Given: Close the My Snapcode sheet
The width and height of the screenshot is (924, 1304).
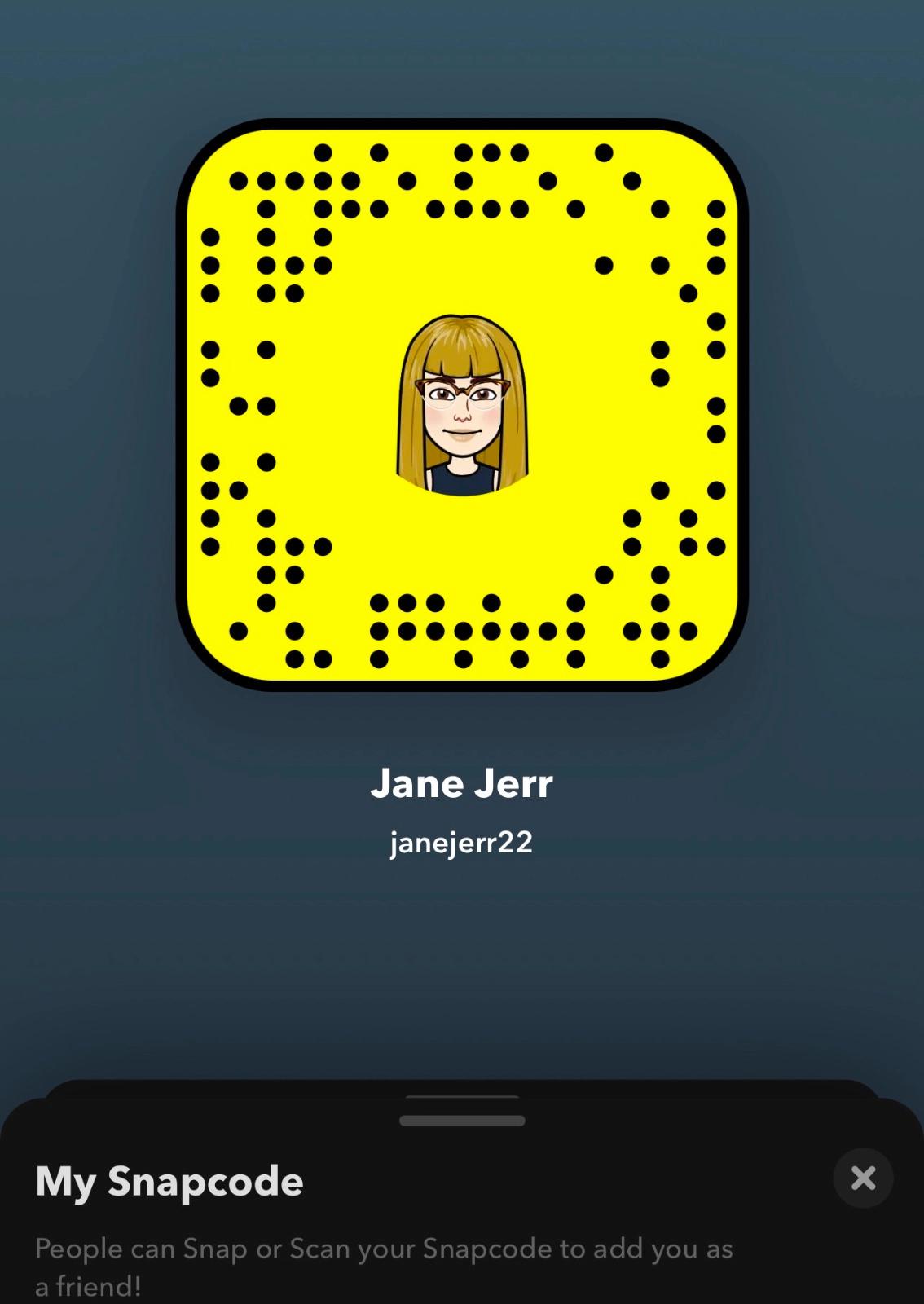Looking at the screenshot, I should (863, 1178).
